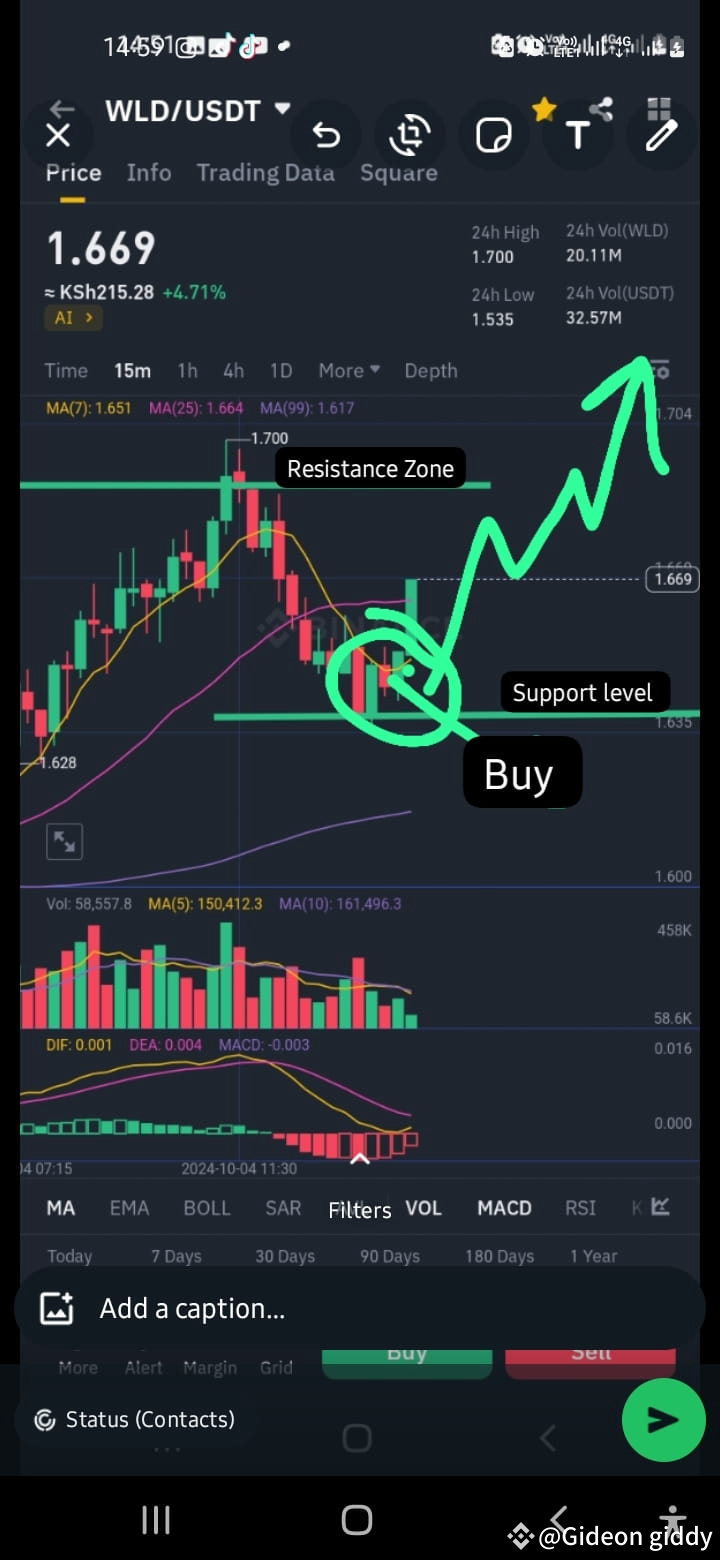Tap the back arrow above the chart

click(61, 109)
